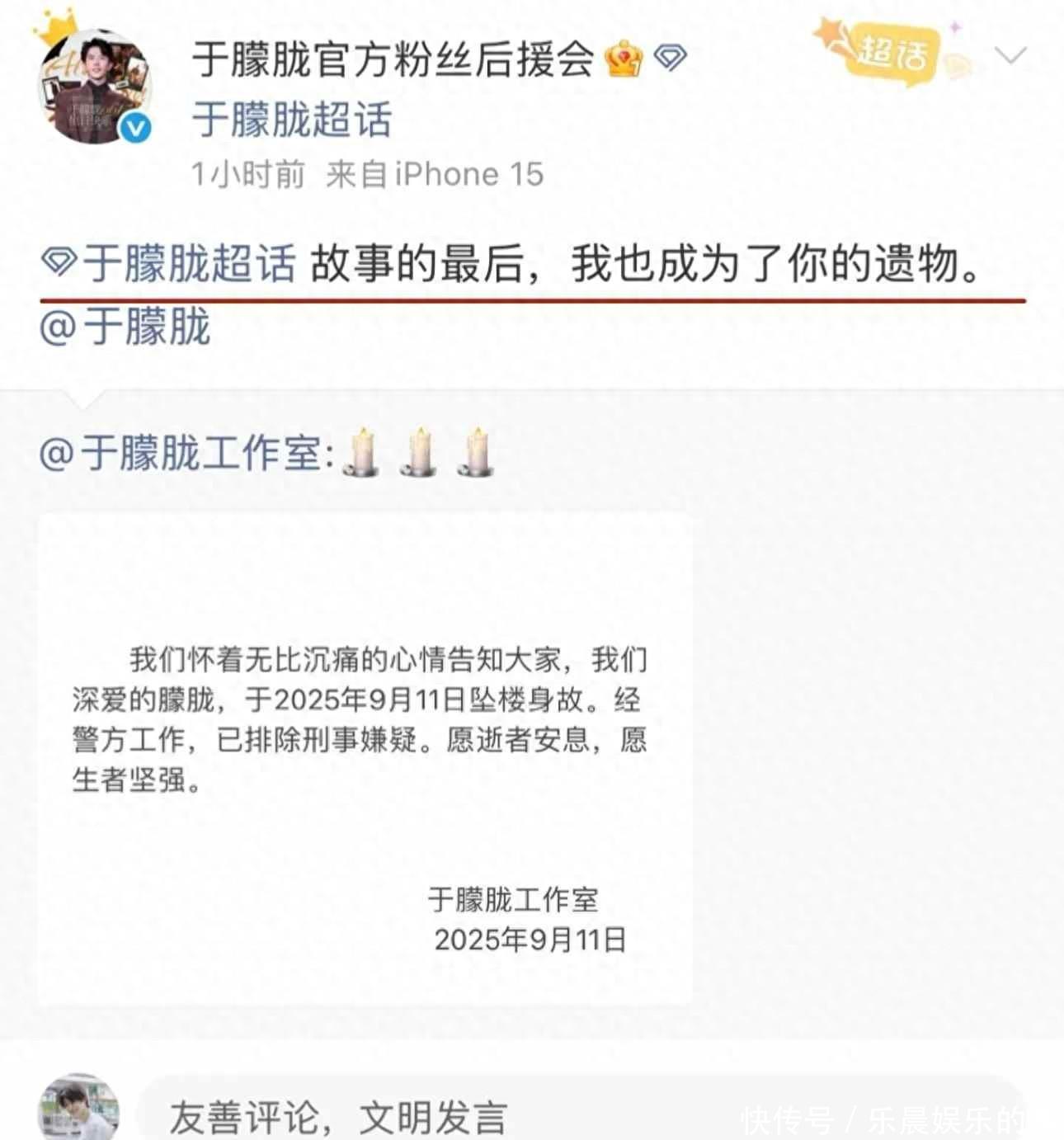1064x1140 pixels.
Task: Visit the @于朦胧工作室 mention in repost
Action: pos(188,453)
